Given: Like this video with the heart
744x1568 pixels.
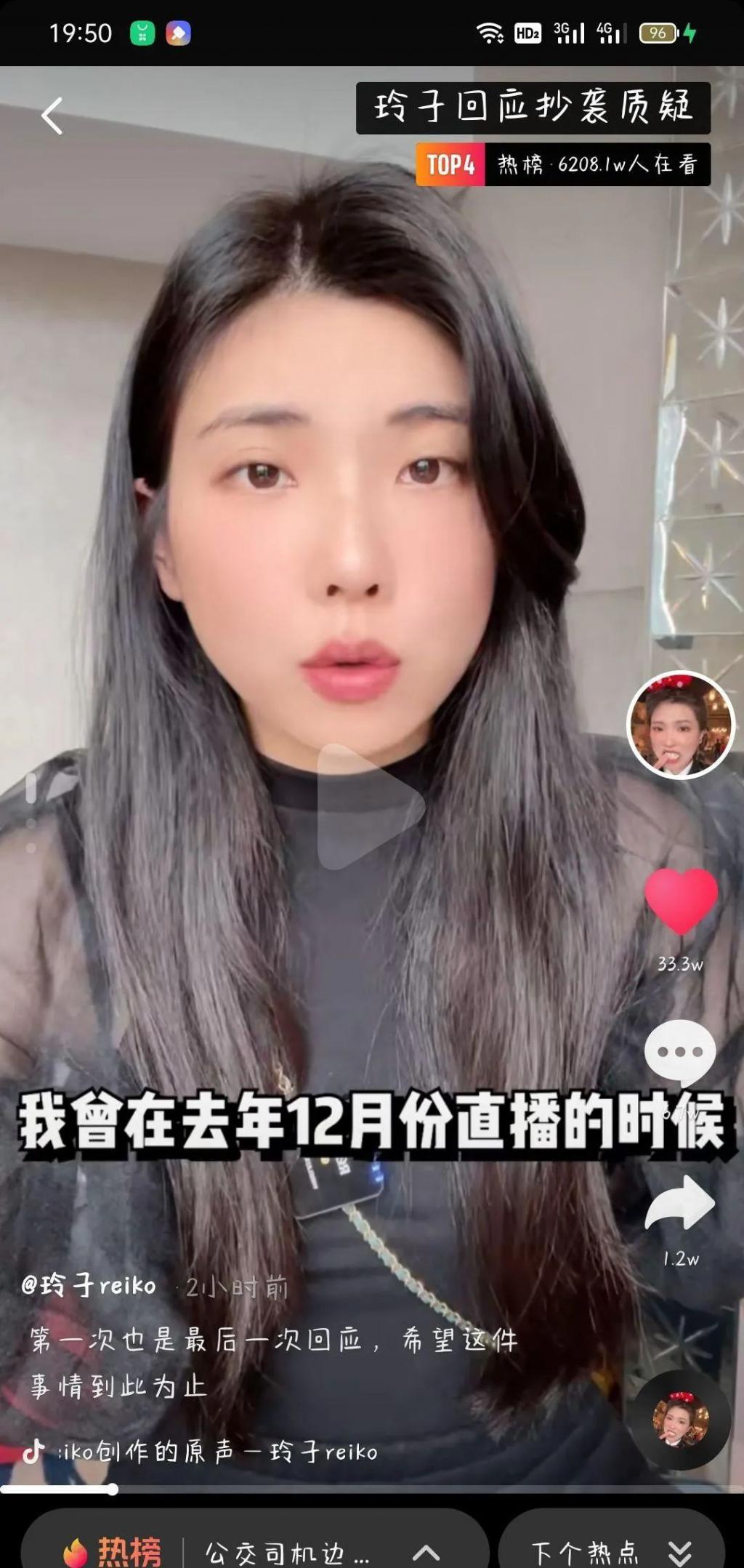Looking at the screenshot, I should click(681, 901).
